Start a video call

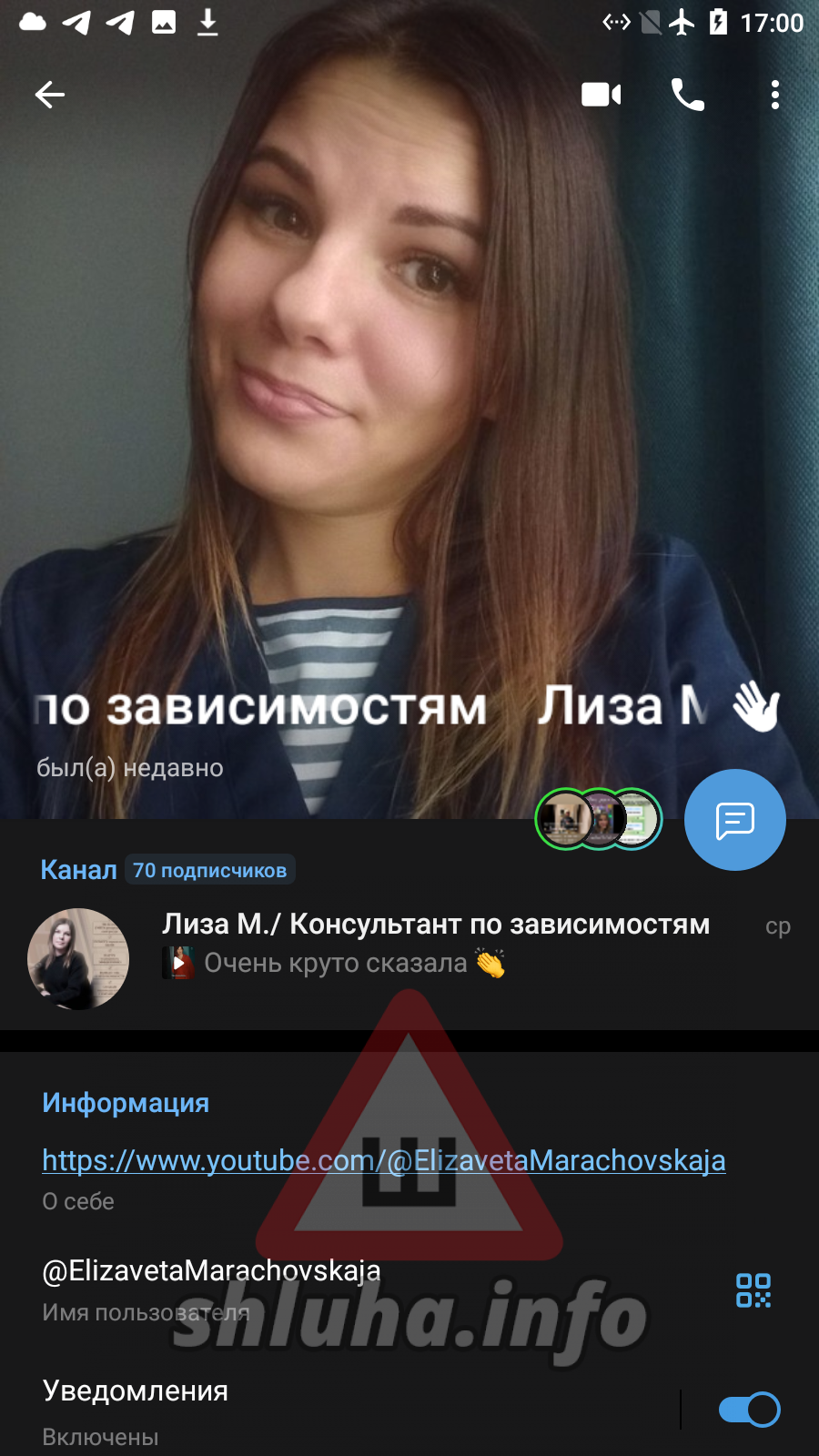pos(601,95)
